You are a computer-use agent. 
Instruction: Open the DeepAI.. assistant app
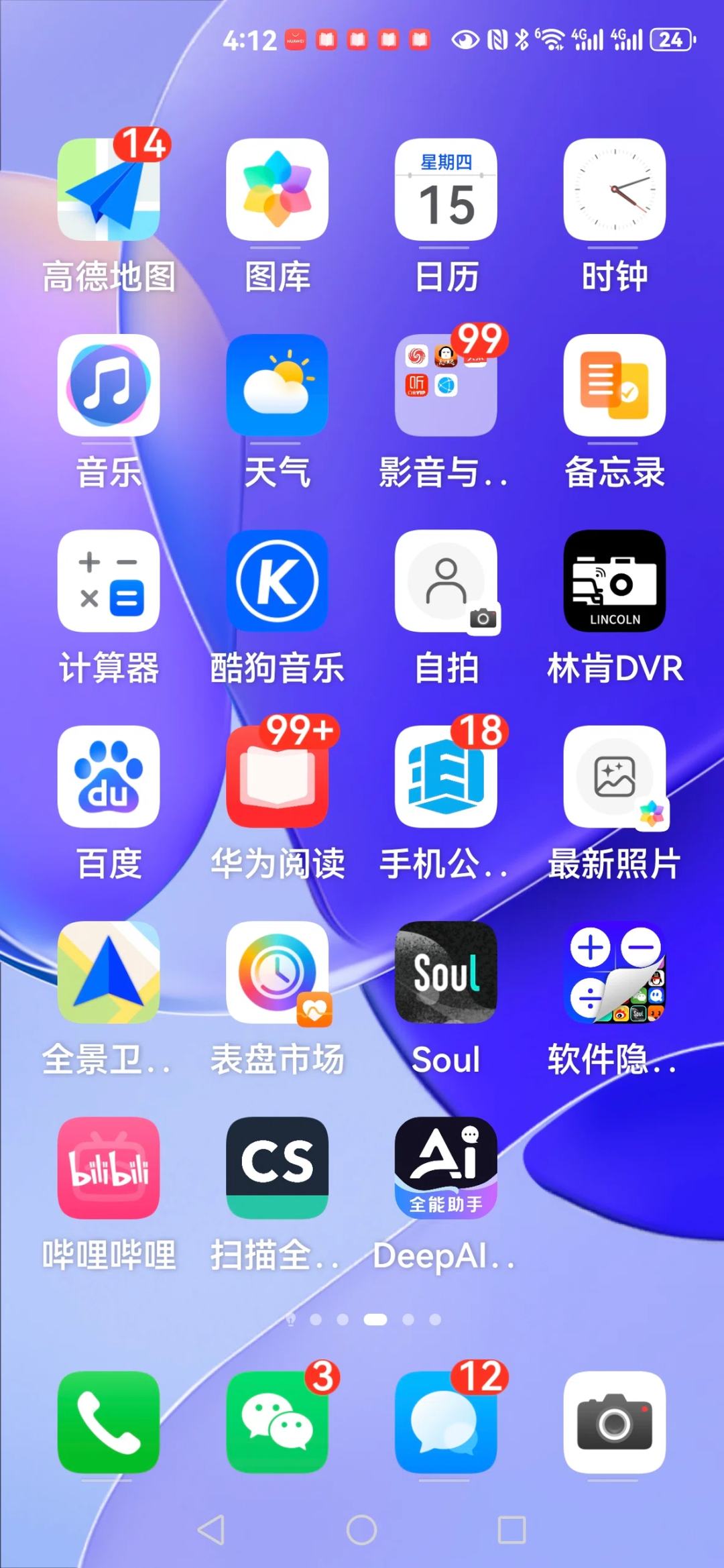pos(446,1168)
